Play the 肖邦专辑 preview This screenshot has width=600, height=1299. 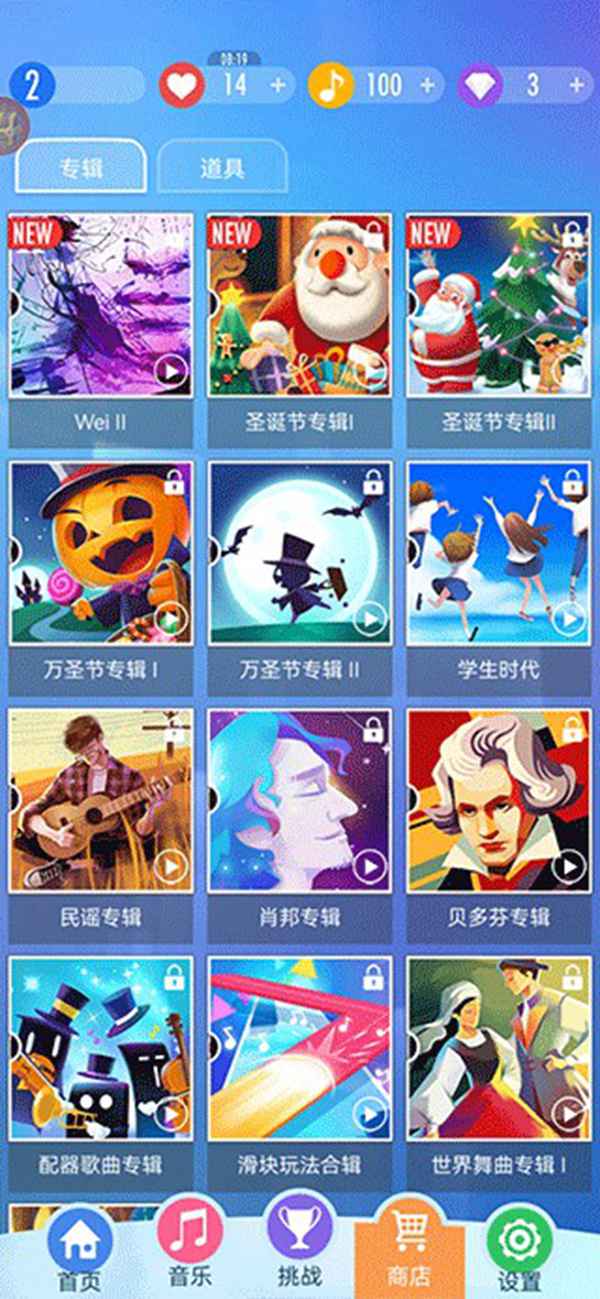(x=371, y=867)
